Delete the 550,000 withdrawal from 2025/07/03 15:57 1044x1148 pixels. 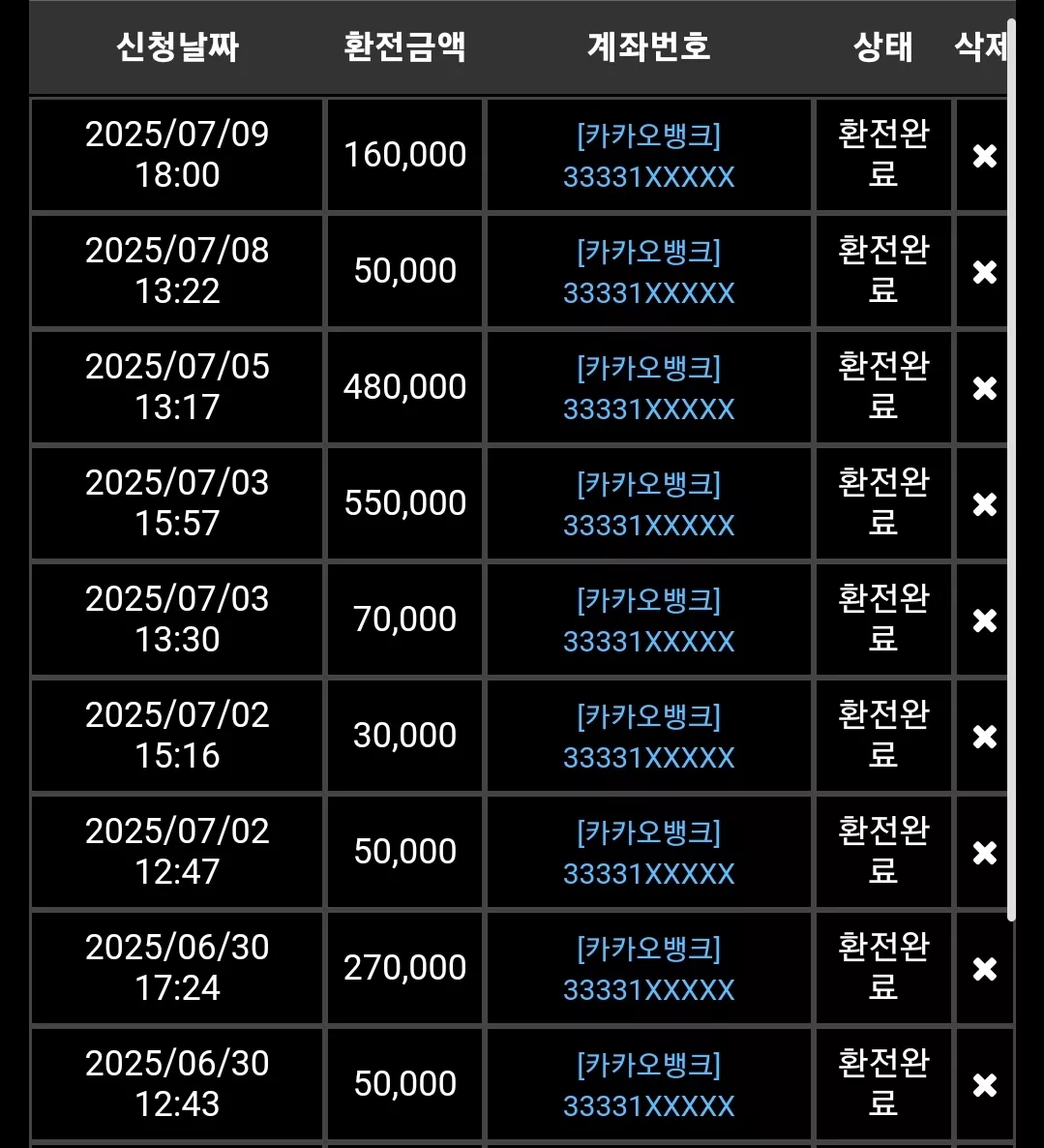click(984, 503)
